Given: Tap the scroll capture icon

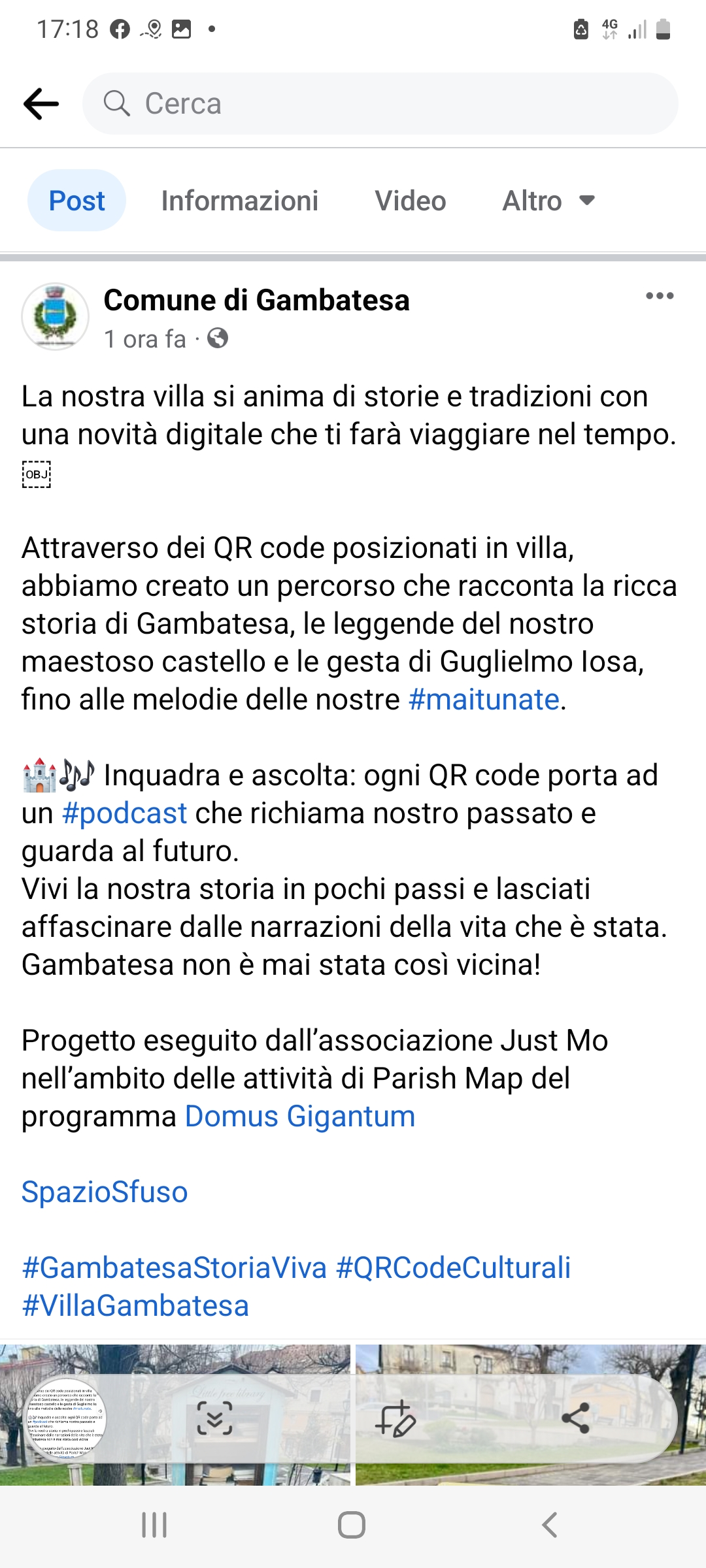Looking at the screenshot, I should 215,1419.
